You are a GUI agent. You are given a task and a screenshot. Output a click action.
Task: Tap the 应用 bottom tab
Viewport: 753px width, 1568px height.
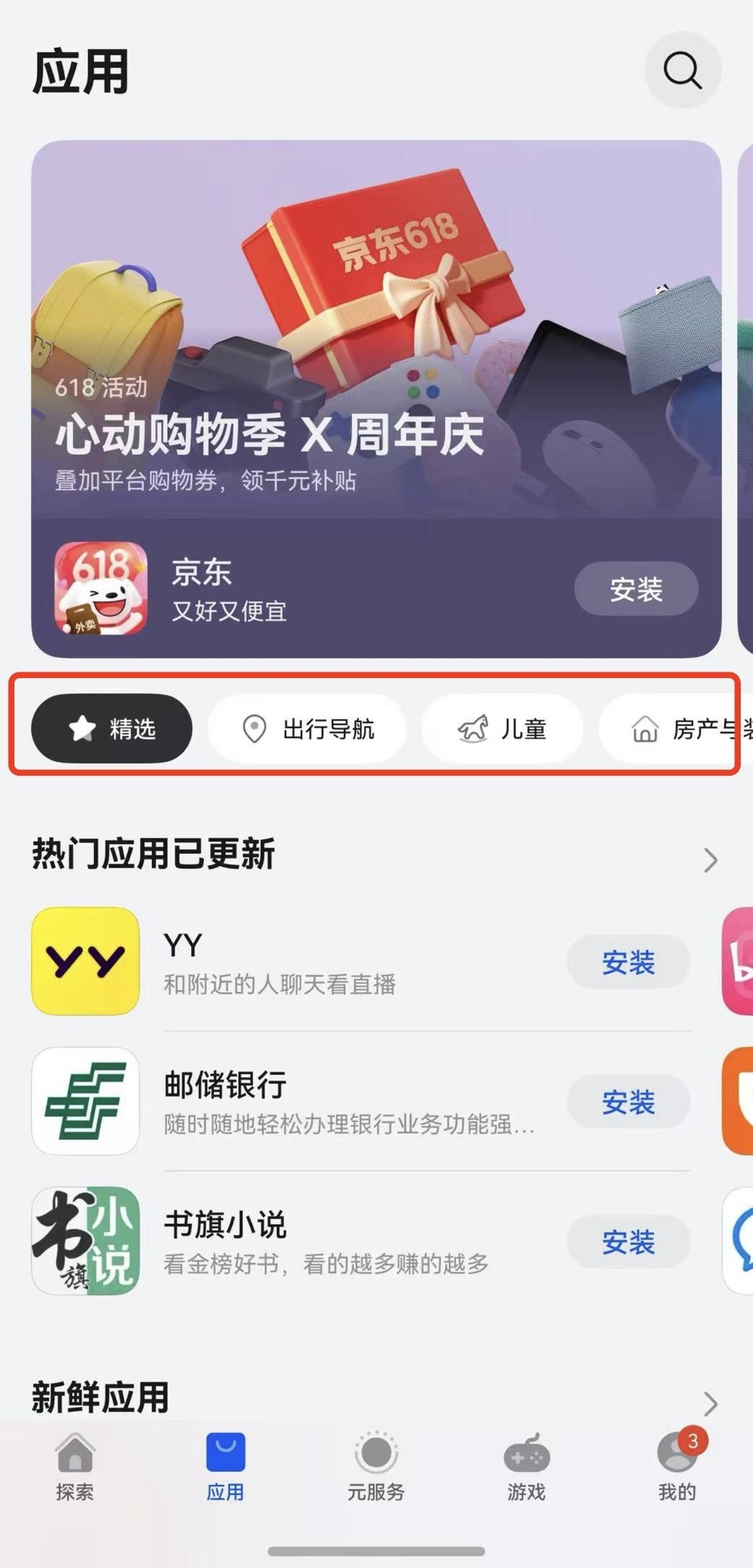point(226,1466)
